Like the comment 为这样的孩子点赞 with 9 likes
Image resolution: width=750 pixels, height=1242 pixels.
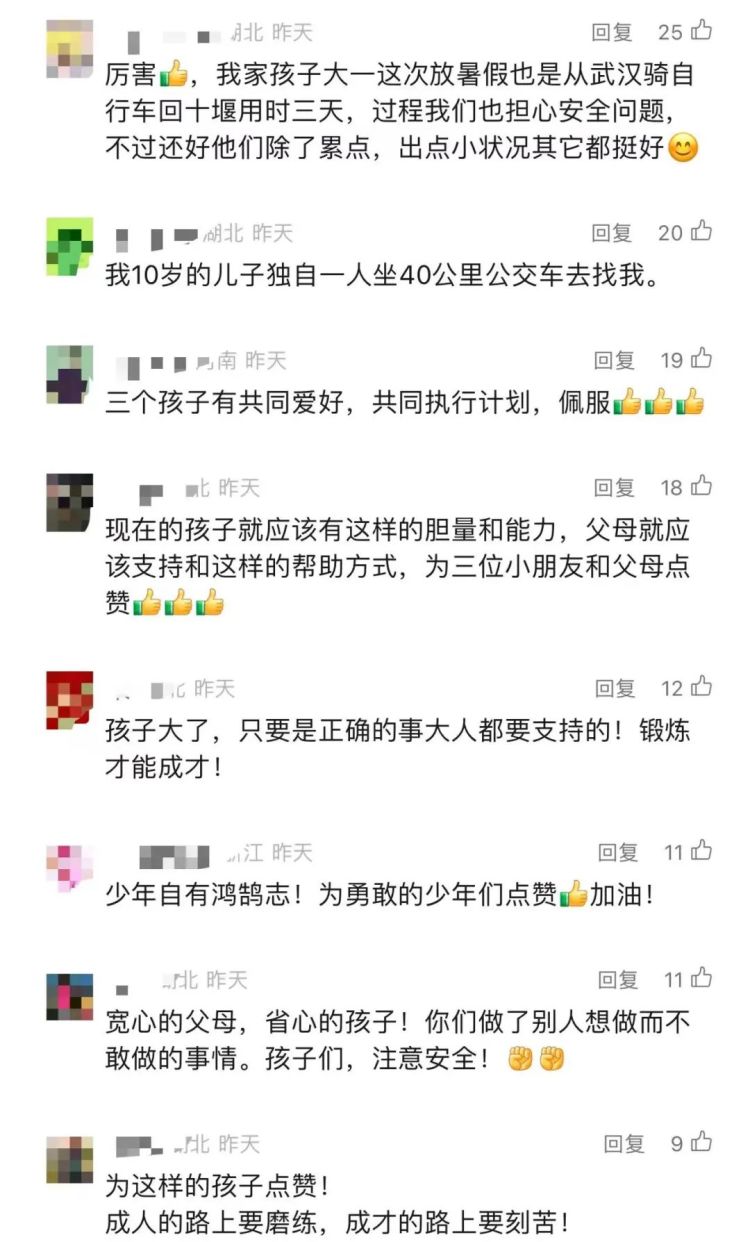pos(703,1142)
